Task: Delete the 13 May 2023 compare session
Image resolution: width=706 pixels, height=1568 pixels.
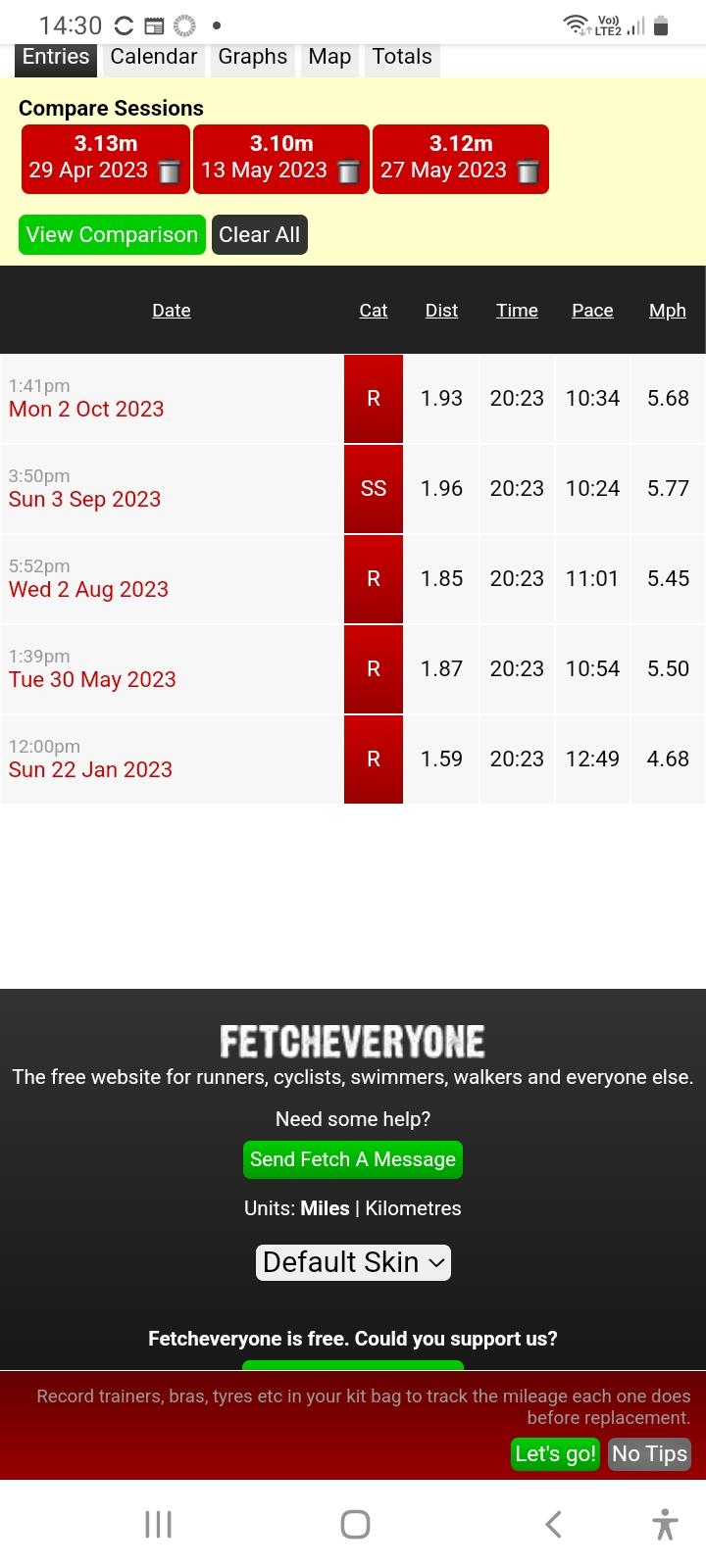Action: tap(348, 171)
